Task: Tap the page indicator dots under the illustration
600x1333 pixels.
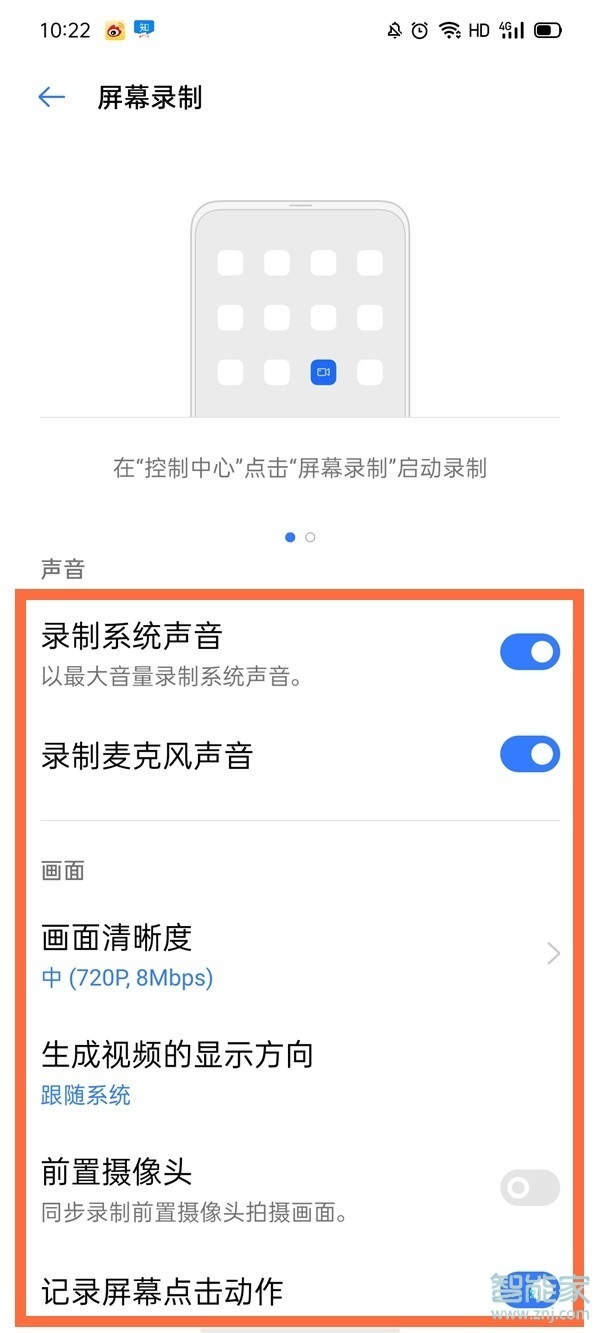Action: click(x=300, y=537)
